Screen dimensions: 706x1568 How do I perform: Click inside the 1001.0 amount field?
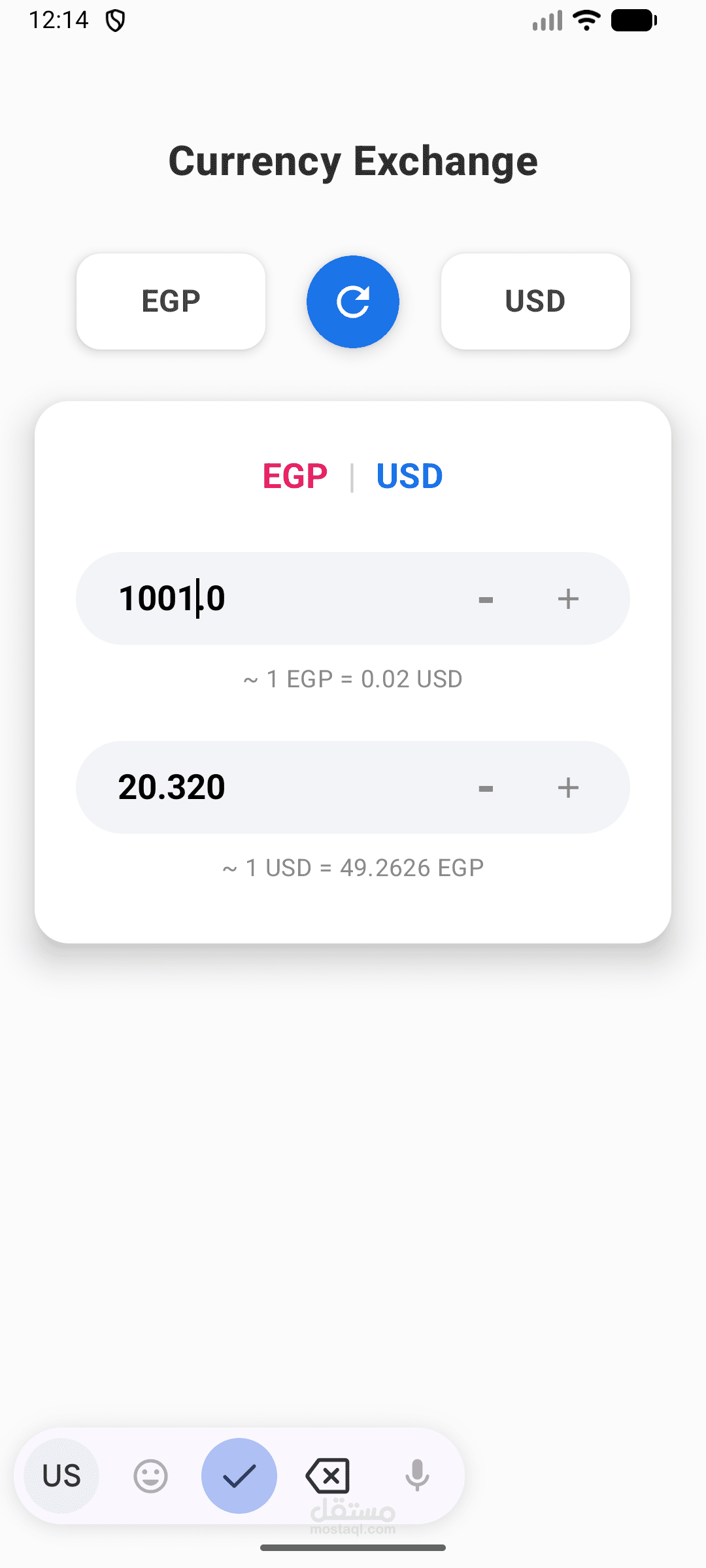tap(261, 598)
